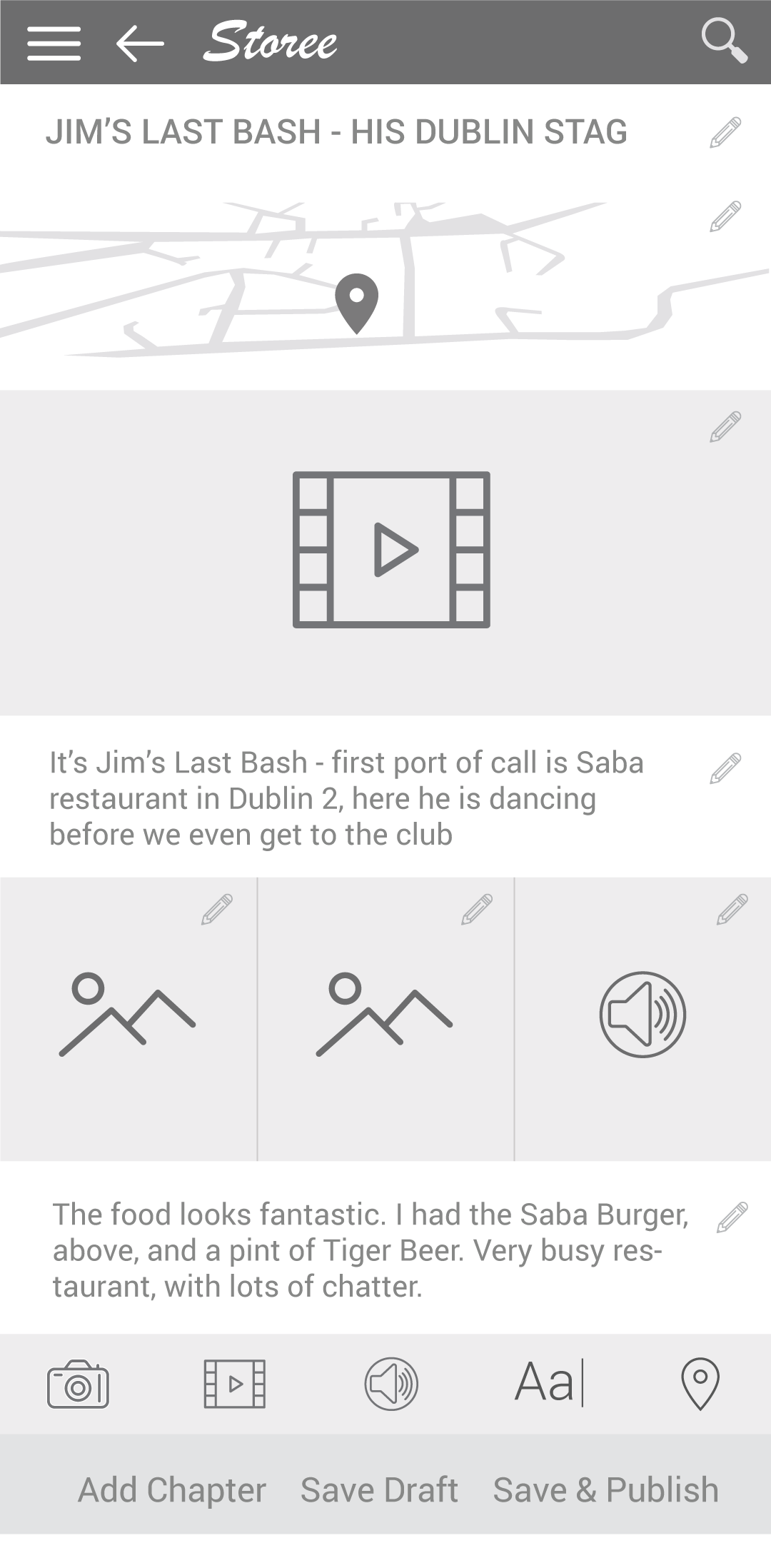The image size is (771, 1568).
Task: Play the video clip
Action: 391,550
